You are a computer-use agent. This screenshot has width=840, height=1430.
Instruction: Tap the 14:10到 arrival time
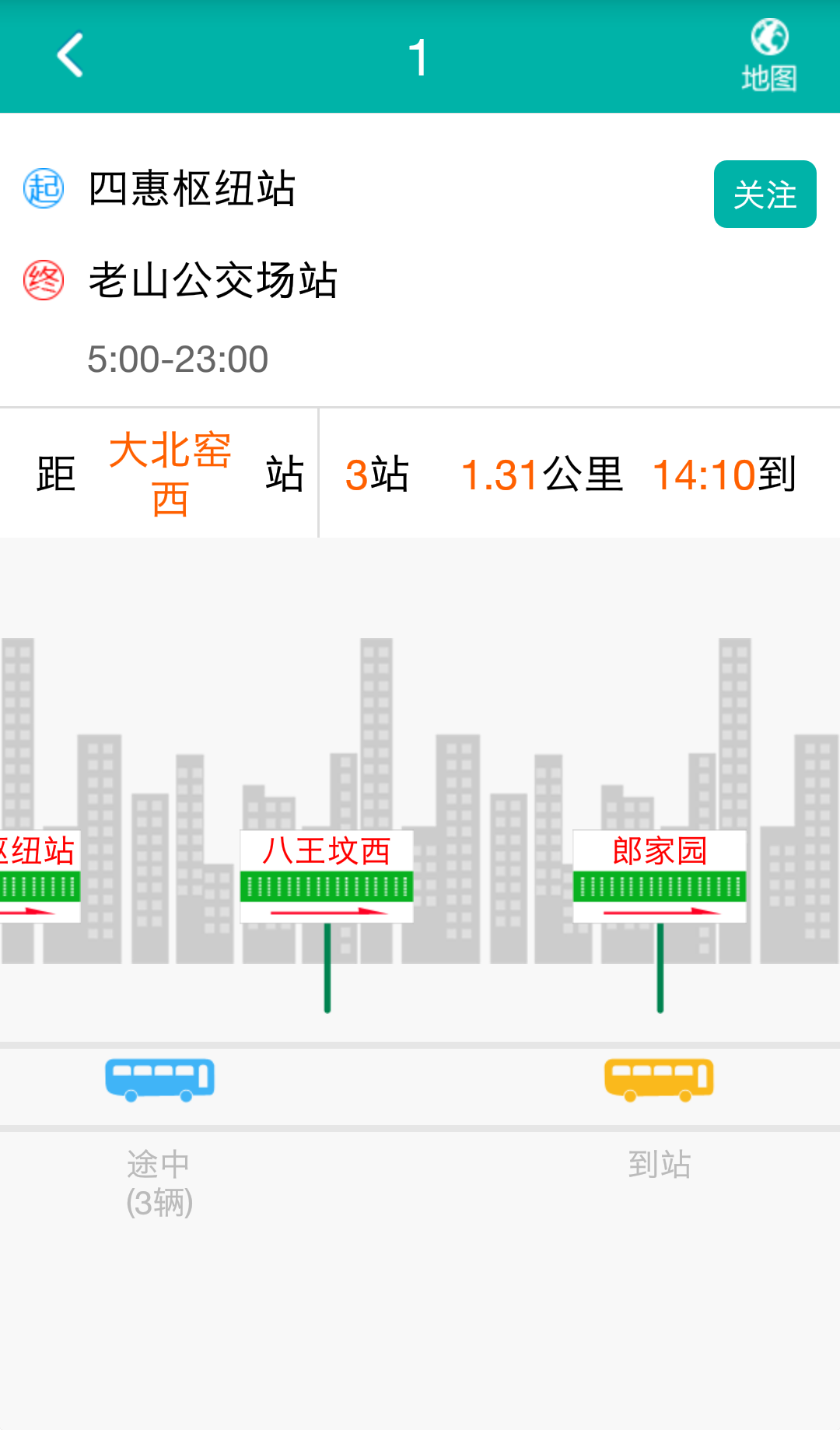pyautogui.click(x=725, y=477)
